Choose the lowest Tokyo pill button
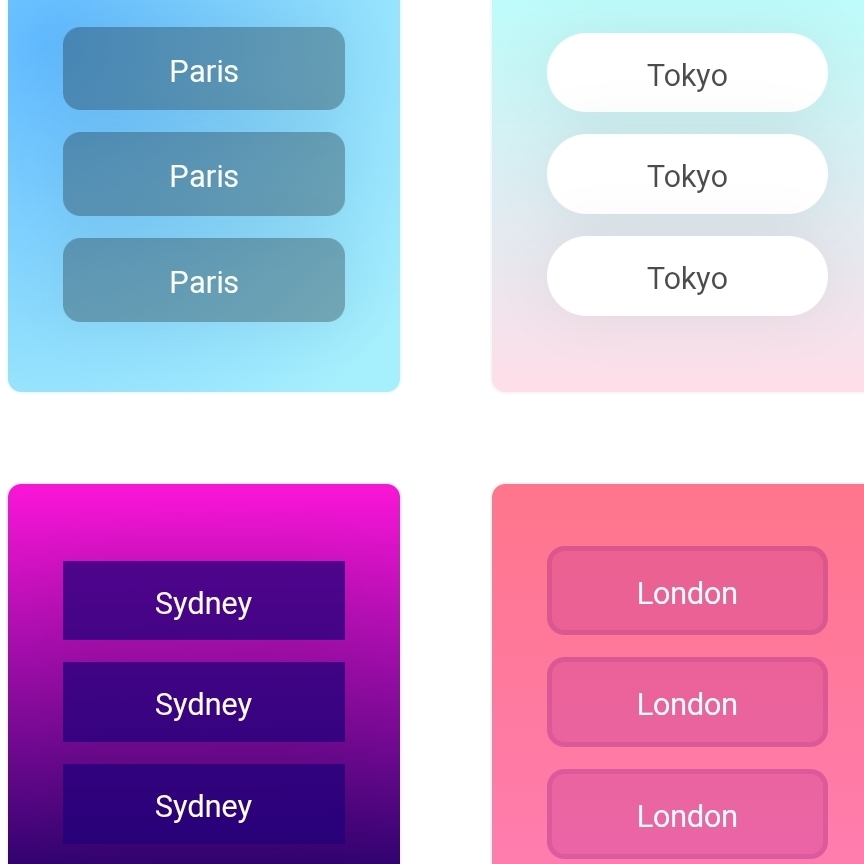The width and height of the screenshot is (864, 864). 687,276
